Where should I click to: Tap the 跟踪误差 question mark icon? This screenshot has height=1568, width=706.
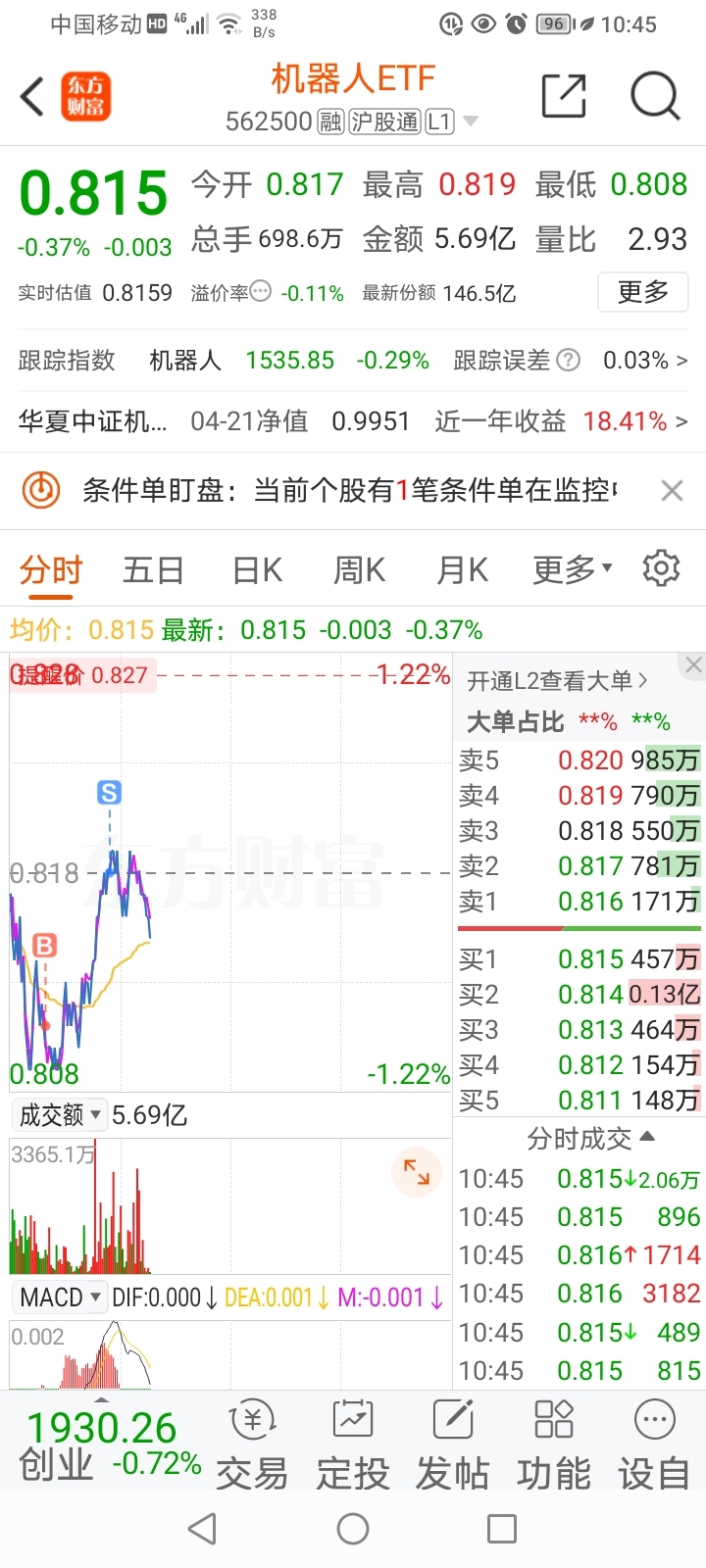(567, 361)
